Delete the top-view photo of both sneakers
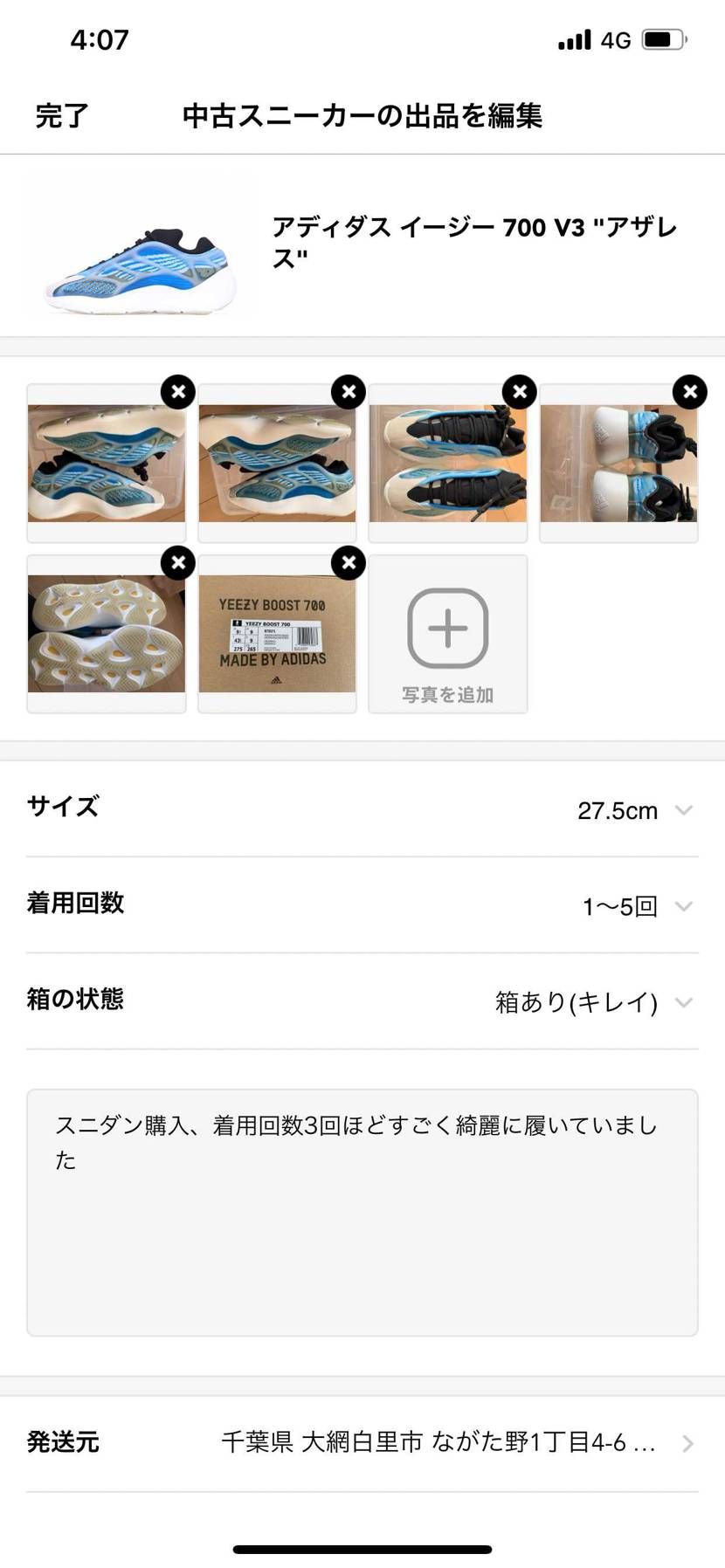725x1568 pixels. (x=518, y=391)
